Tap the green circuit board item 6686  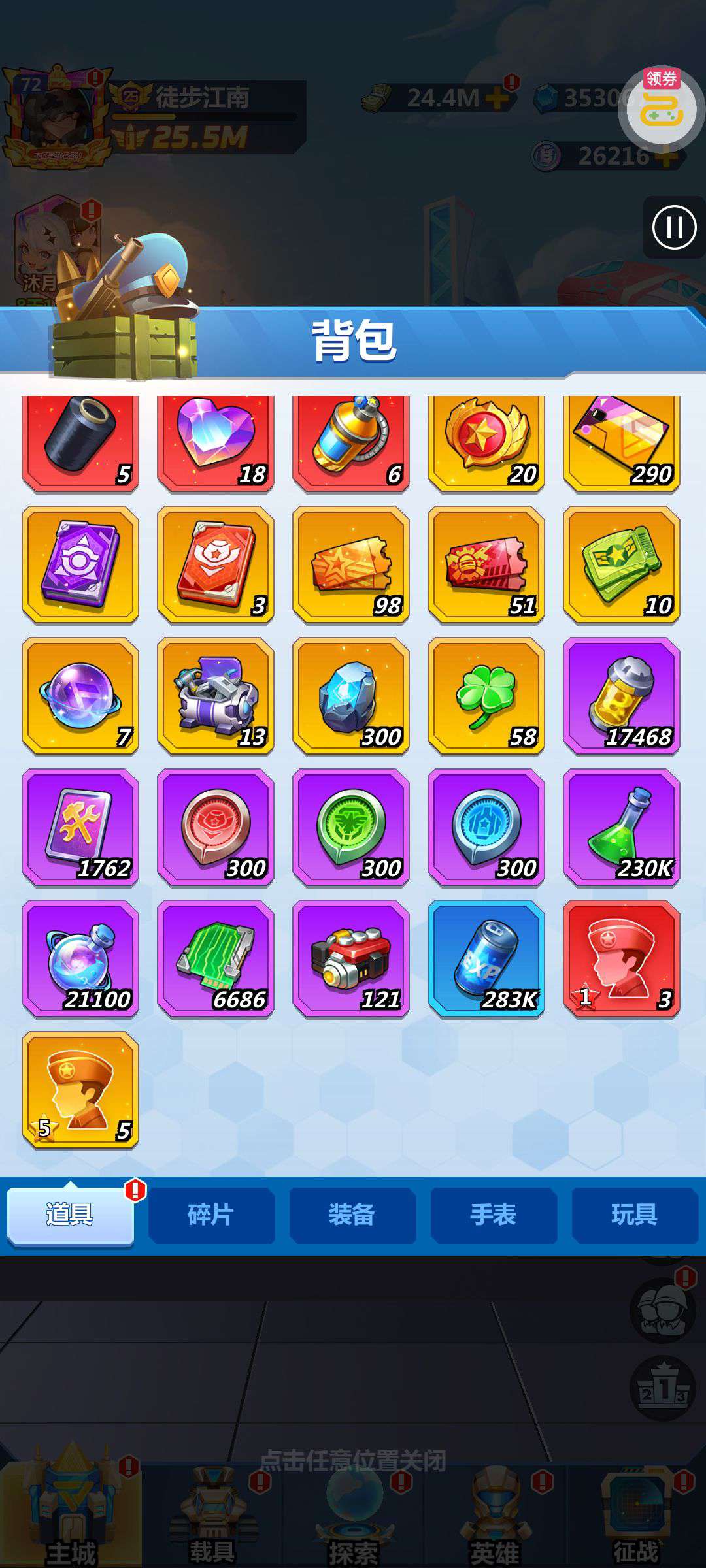click(216, 958)
